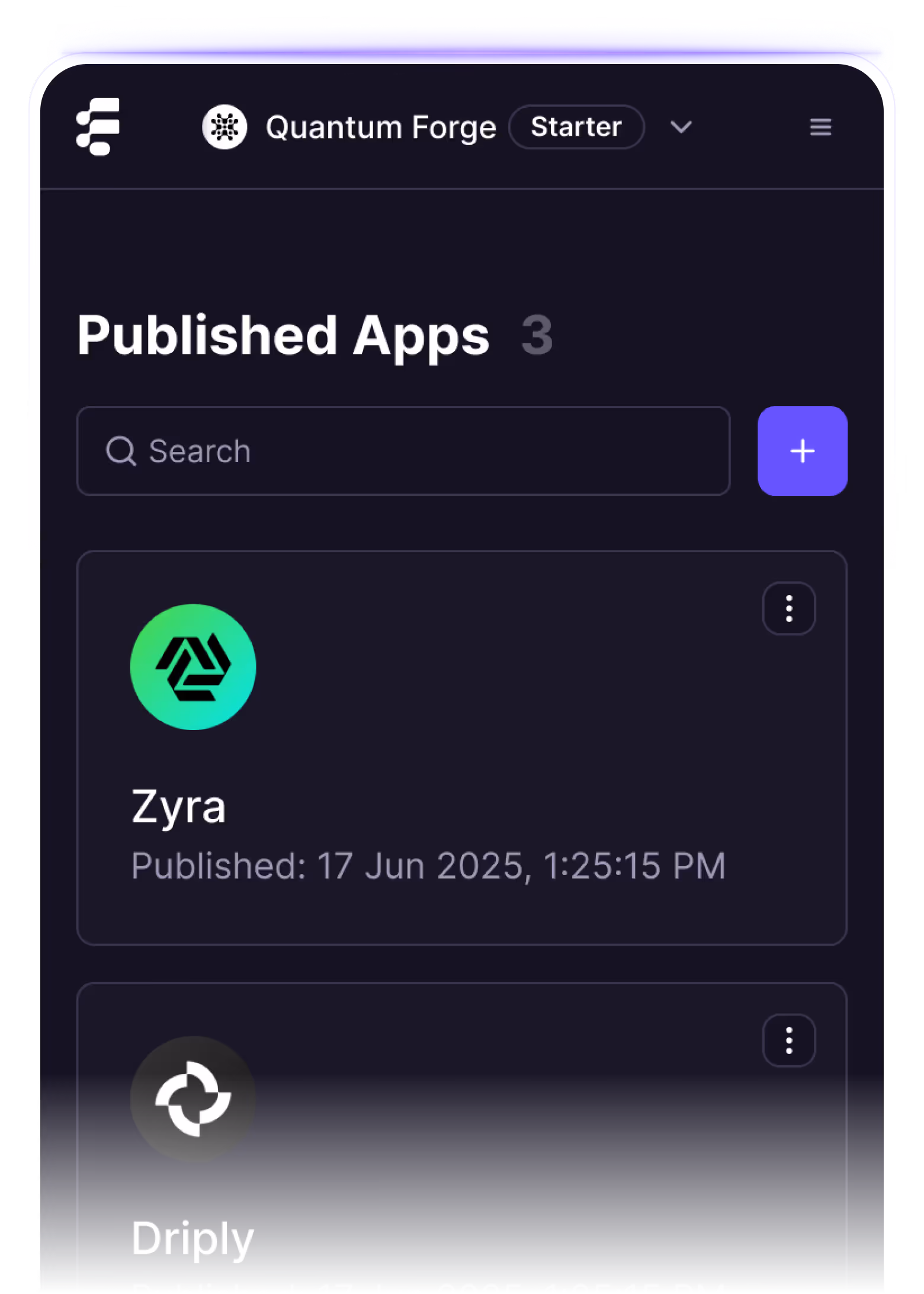Tap the app logo in header
This screenshot has height=1294, width=924.
pyautogui.click(x=98, y=127)
